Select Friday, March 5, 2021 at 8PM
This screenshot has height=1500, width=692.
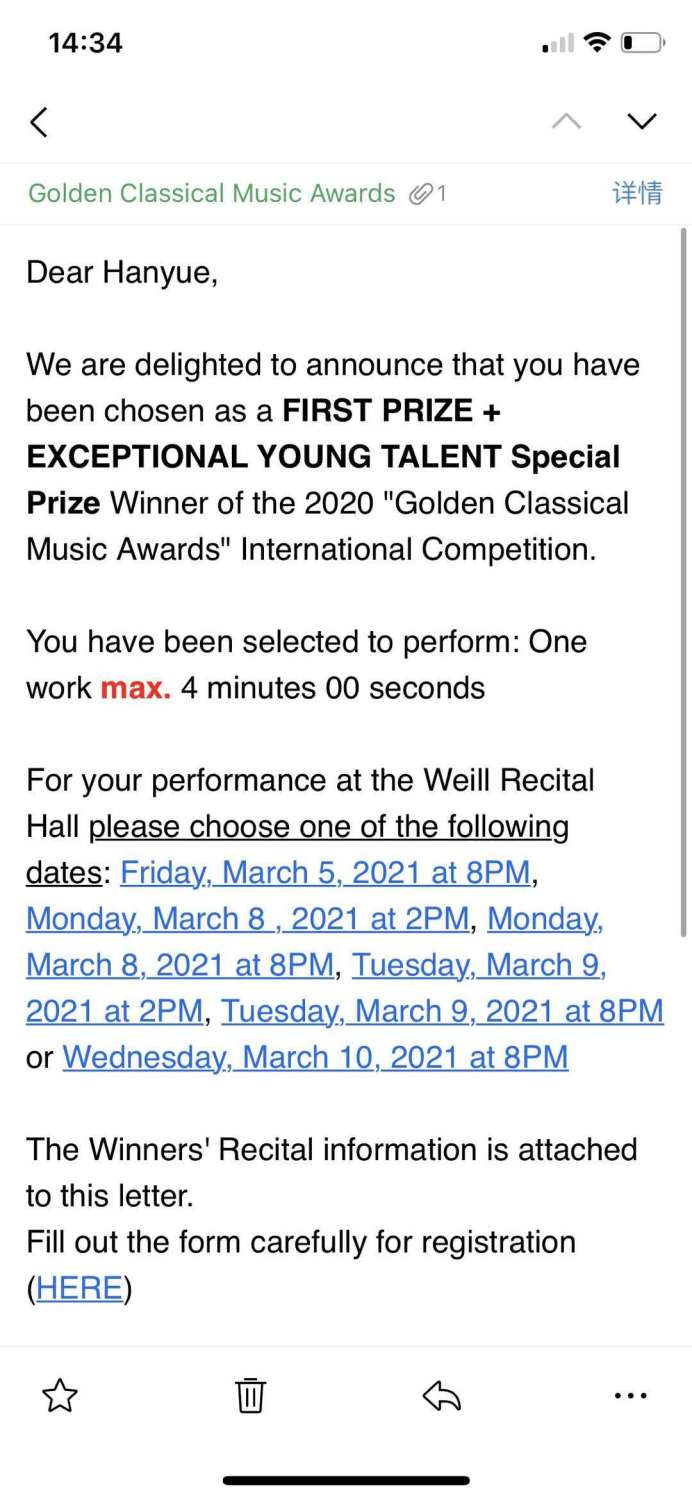[325, 873]
